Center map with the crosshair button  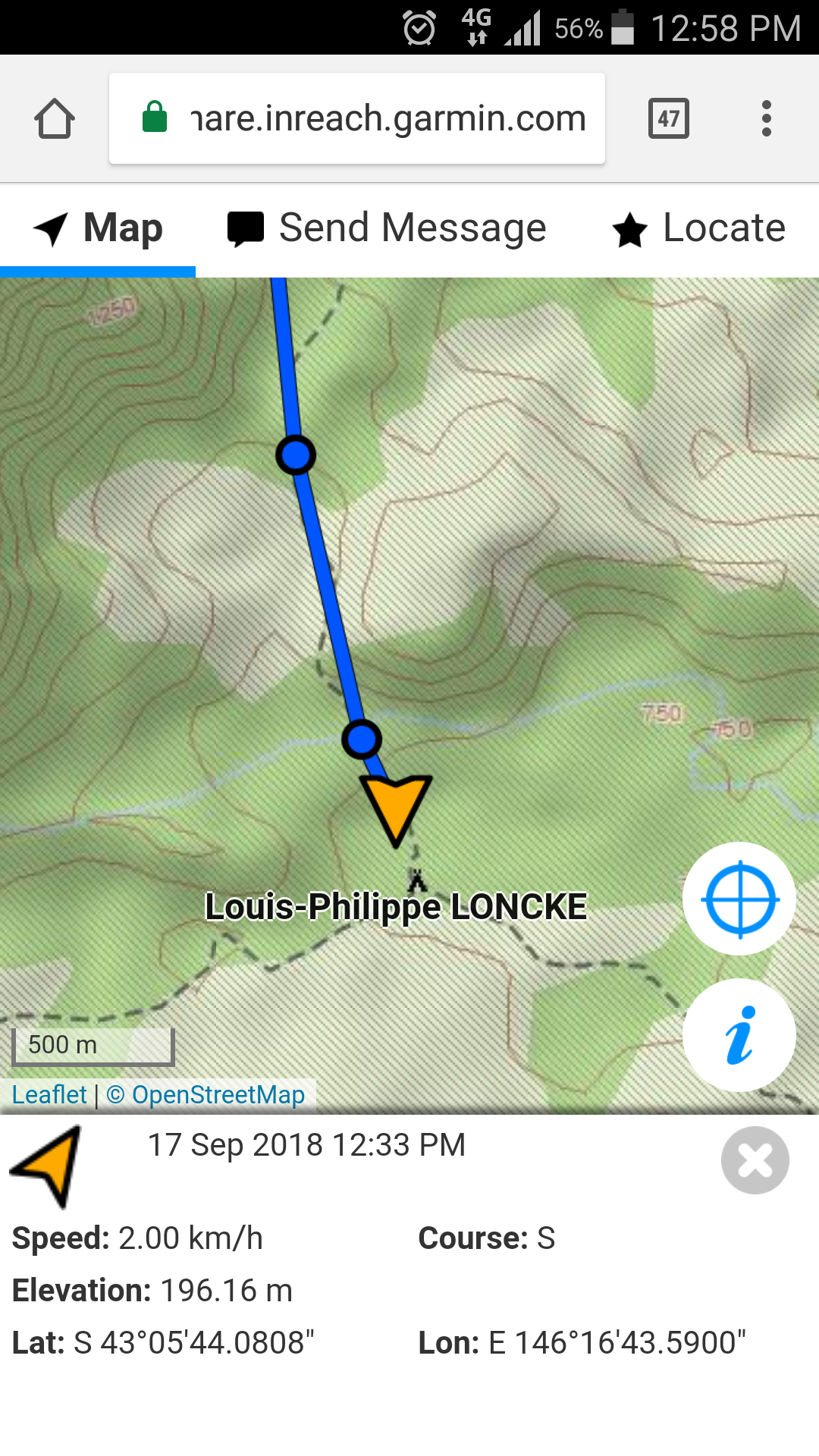point(739,899)
